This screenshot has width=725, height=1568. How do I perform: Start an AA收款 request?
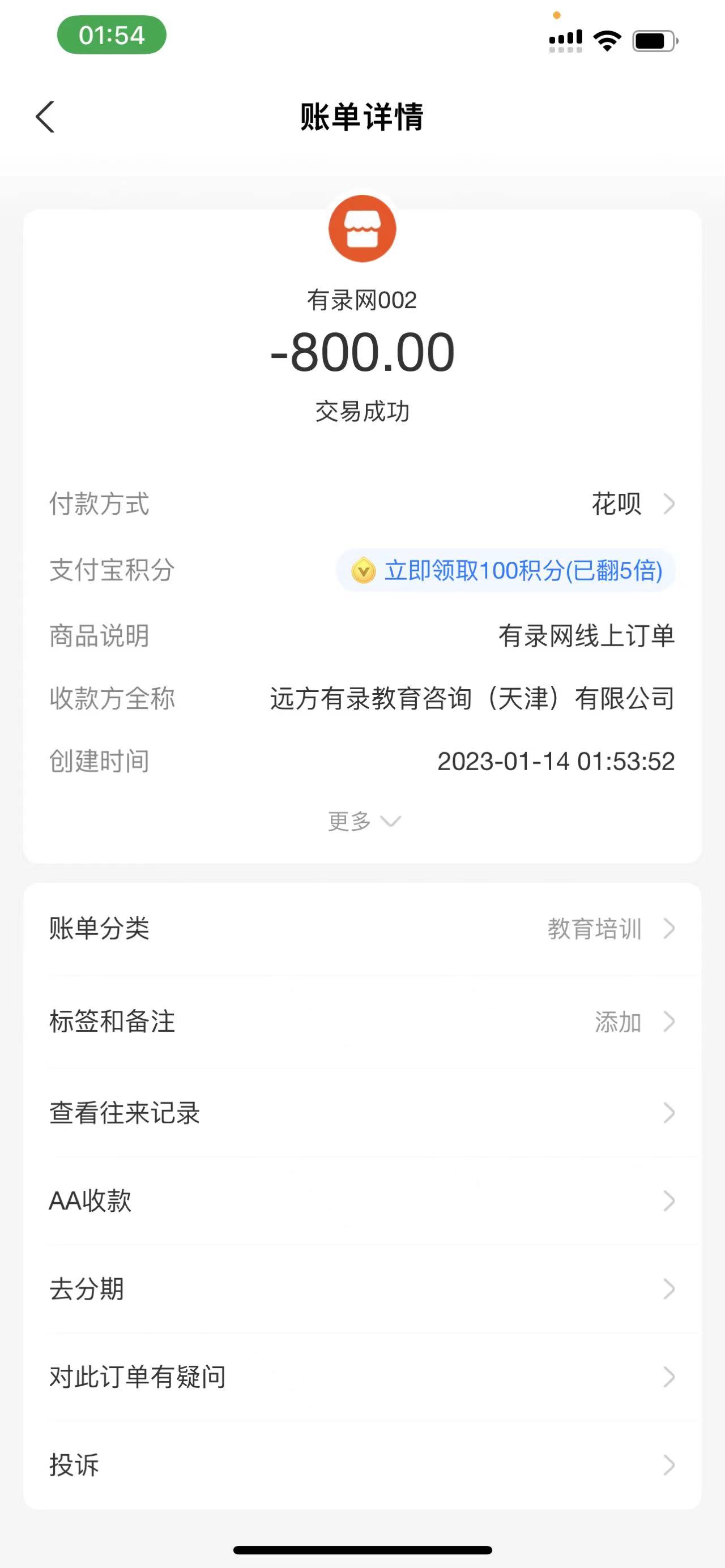pos(362,1200)
